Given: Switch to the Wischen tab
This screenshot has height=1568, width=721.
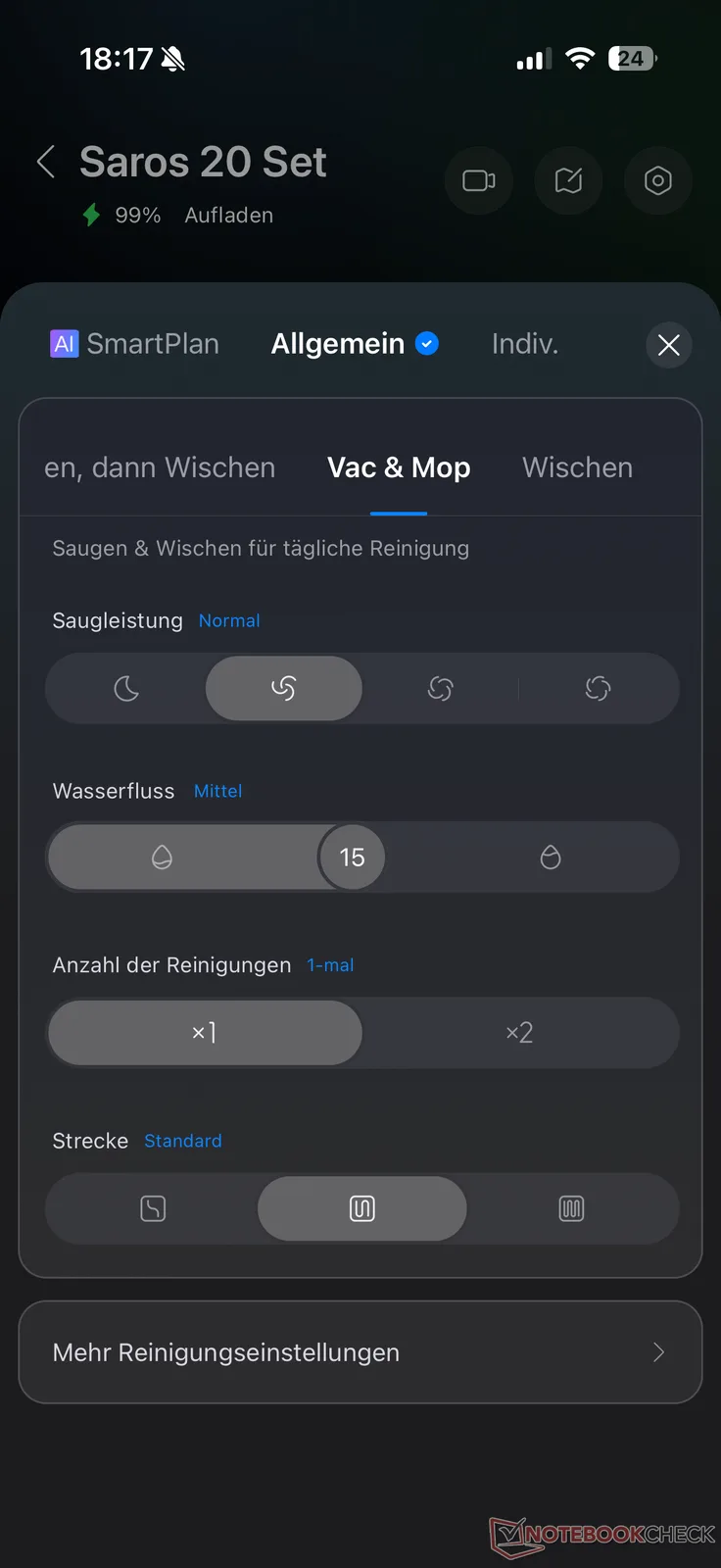Looking at the screenshot, I should pyautogui.click(x=577, y=467).
